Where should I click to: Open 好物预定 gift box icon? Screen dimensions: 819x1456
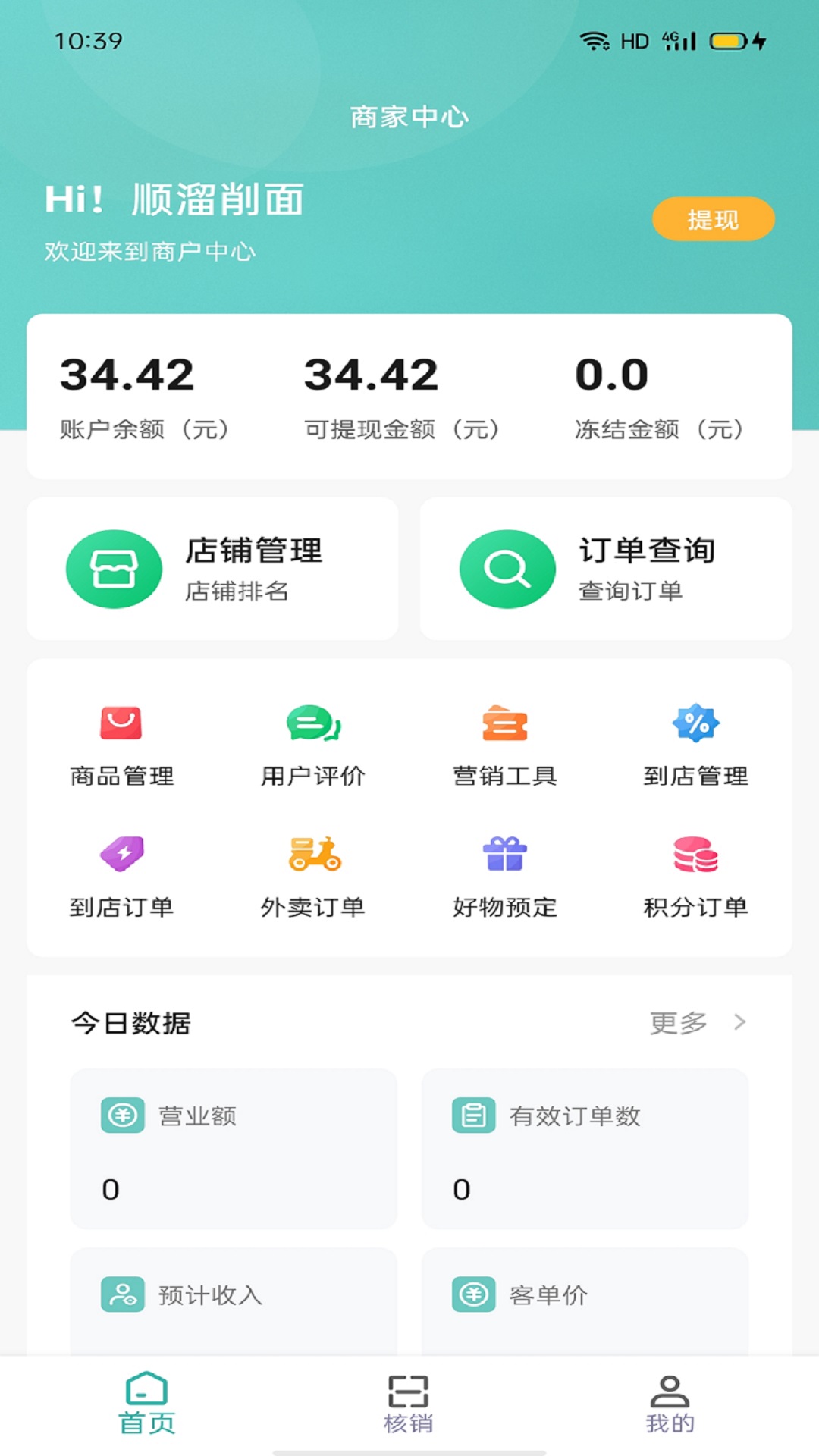tap(504, 855)
